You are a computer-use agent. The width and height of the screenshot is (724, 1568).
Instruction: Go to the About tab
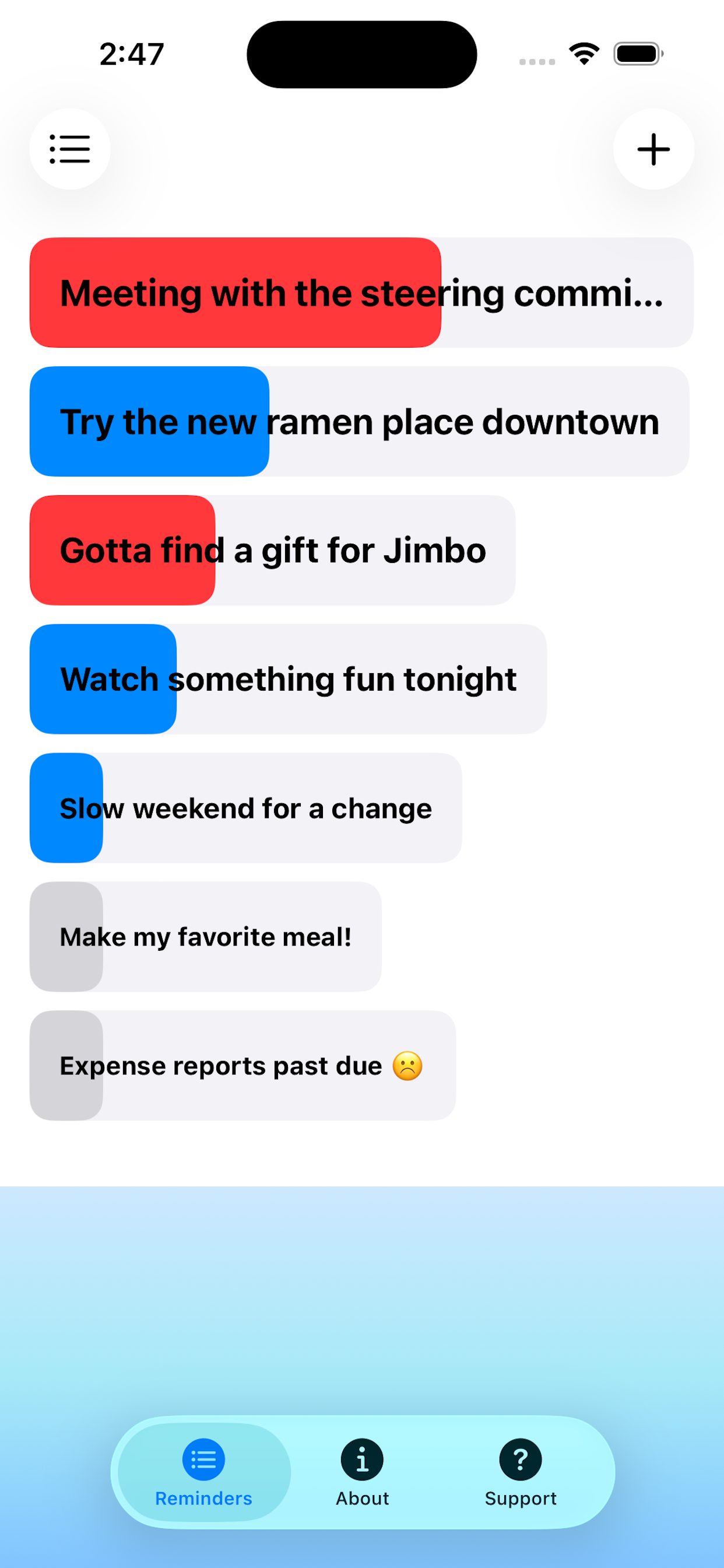pos(362,1472)
